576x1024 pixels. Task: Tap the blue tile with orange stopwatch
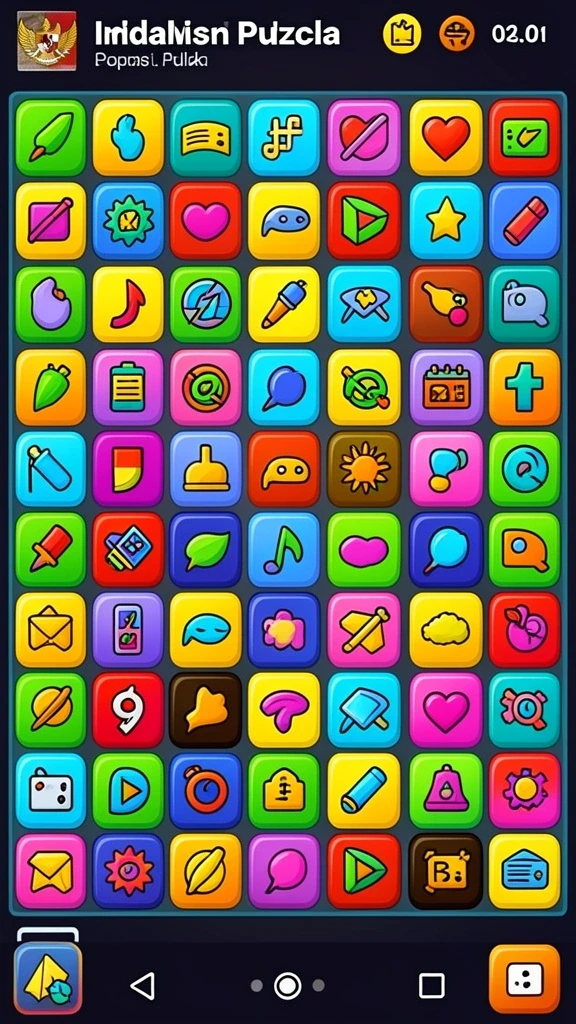(x=206, y=791)
